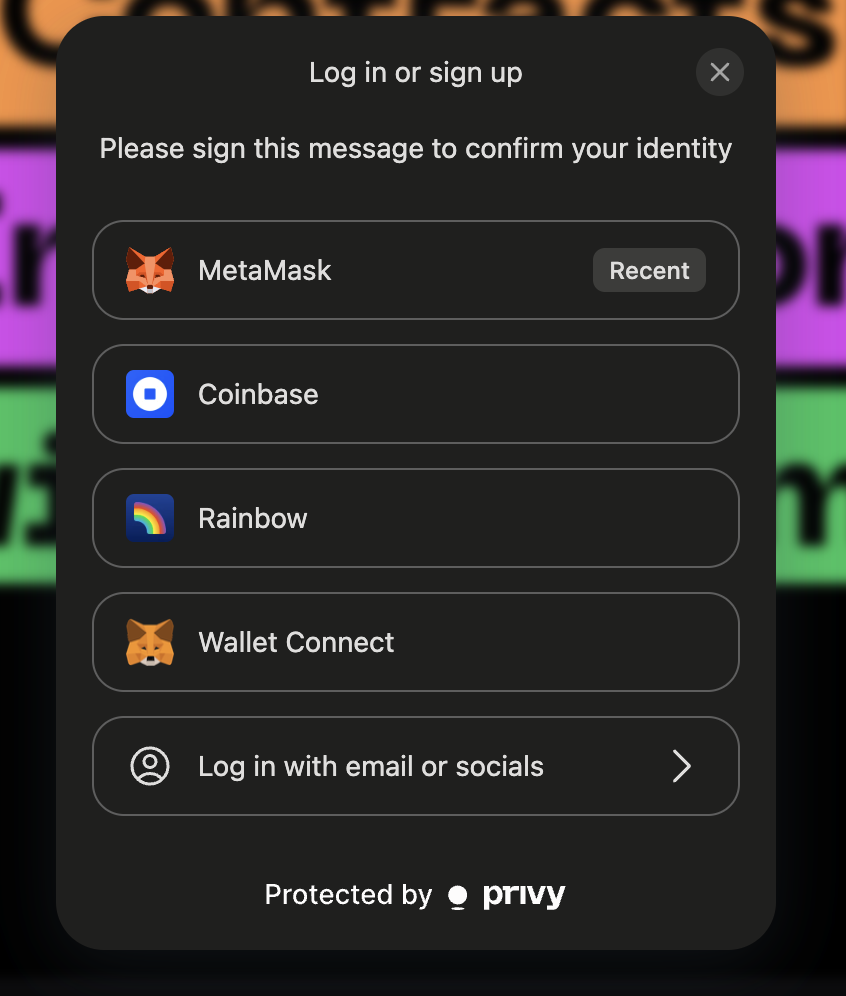Viewport: 846px width, 996px height.
Task: Select the Rainbow wallet rainbow icon
Action: tap(149, 518)
